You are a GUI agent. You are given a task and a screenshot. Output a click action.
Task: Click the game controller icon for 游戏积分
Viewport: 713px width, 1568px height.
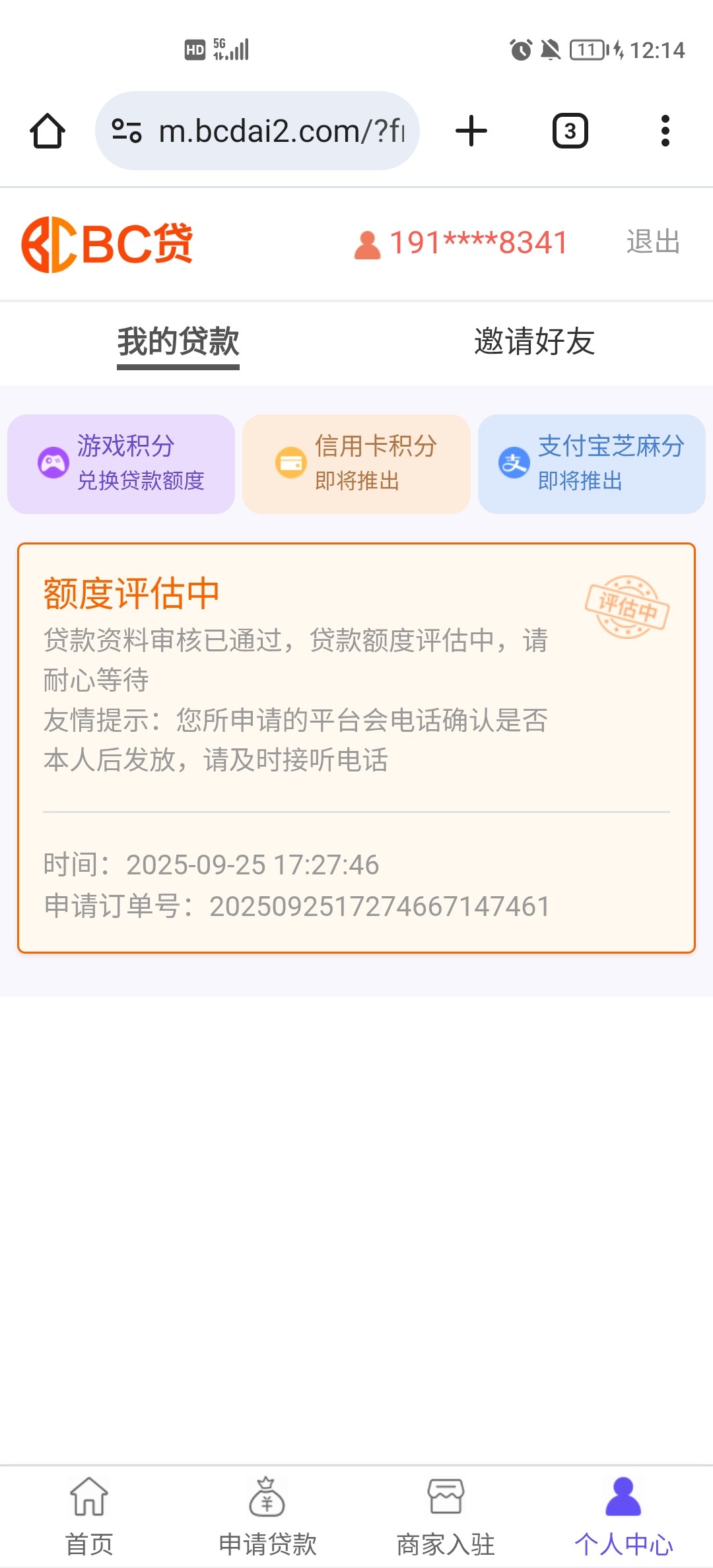(51, 463)
